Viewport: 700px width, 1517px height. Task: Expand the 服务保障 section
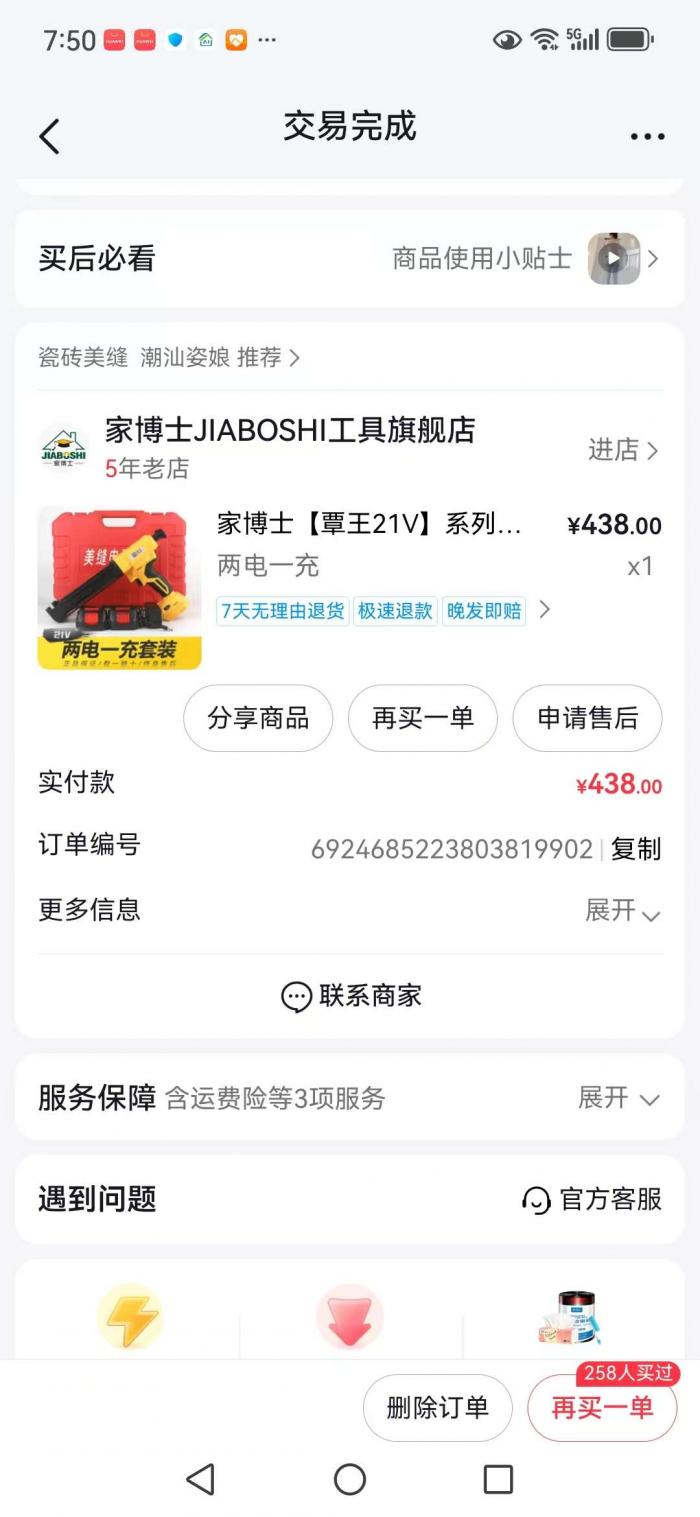[349, 1098]
